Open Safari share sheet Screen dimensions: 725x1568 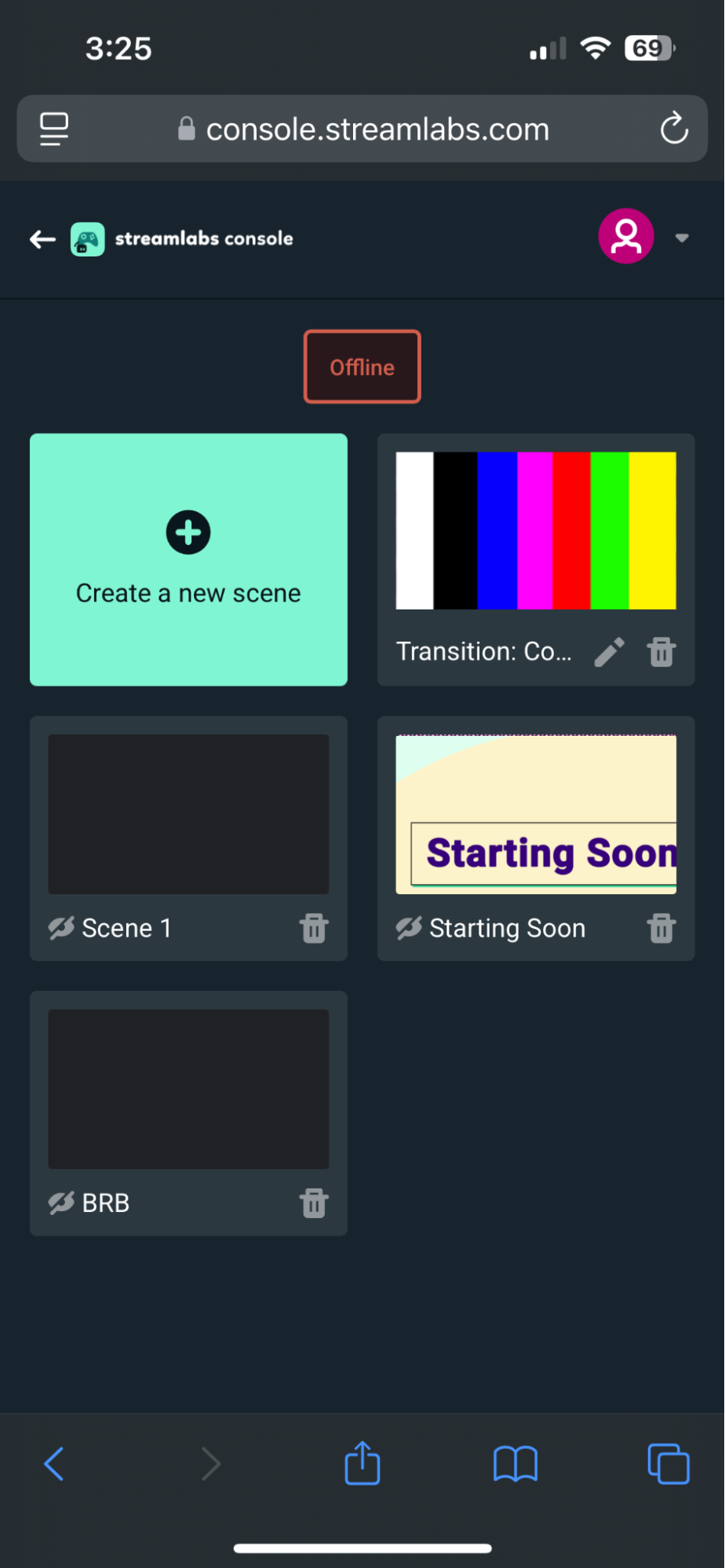362,1463
